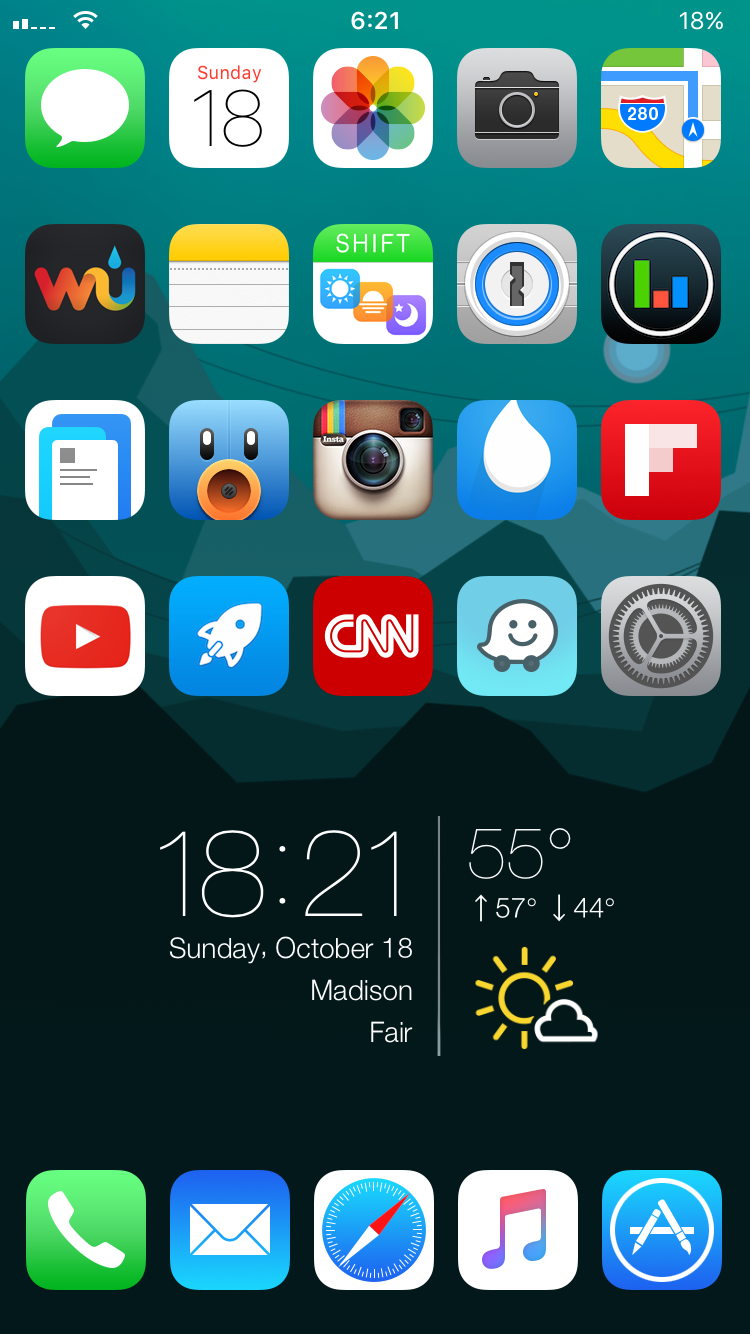
Task: Open Mail from the dock
Action: pos(230,1230)
